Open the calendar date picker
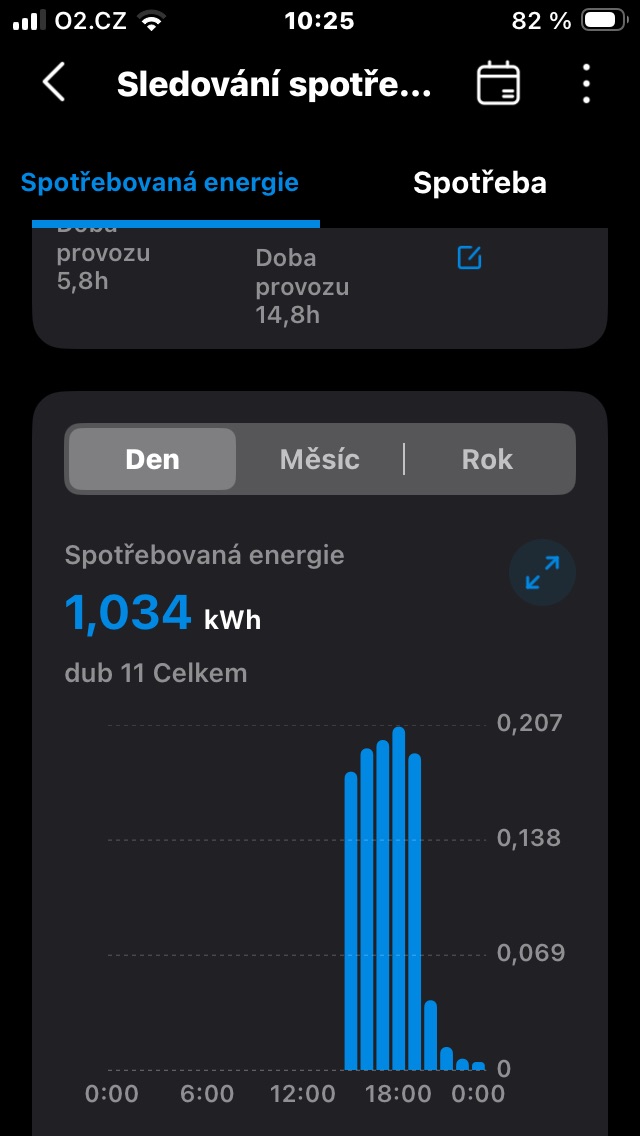This screenshot has width=640, height=1136. 498,83
